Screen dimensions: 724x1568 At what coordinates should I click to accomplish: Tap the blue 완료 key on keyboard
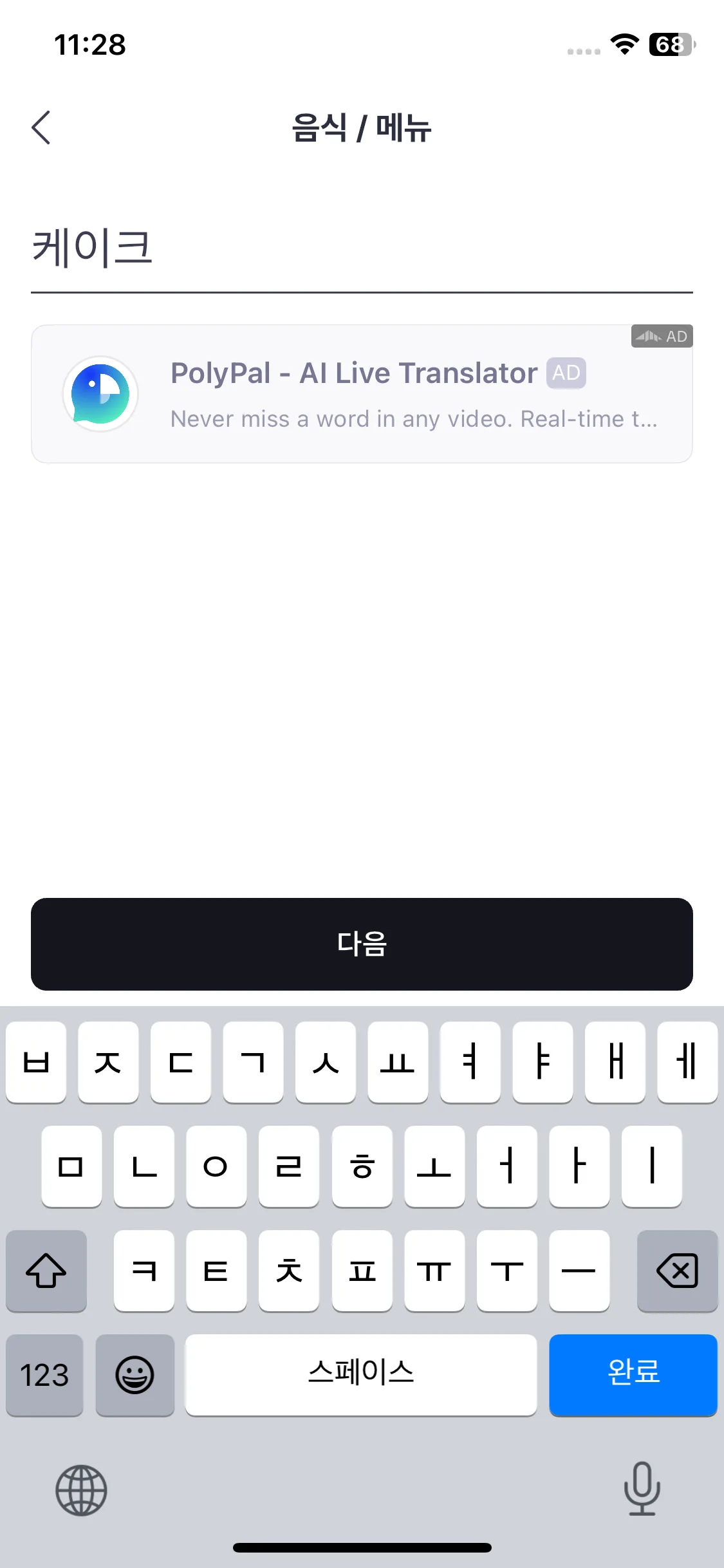(x=633, y=1374)
